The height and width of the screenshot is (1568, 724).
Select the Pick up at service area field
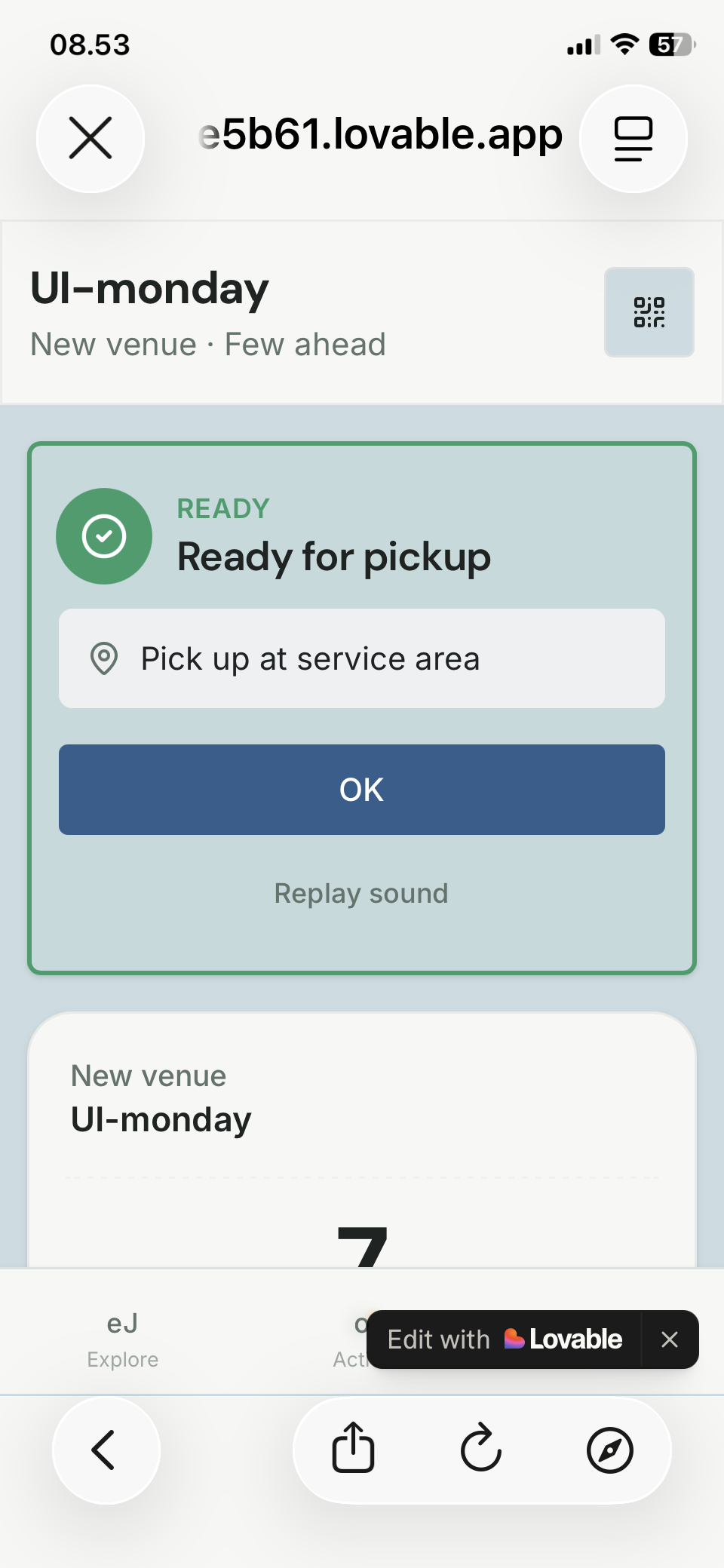361,658
